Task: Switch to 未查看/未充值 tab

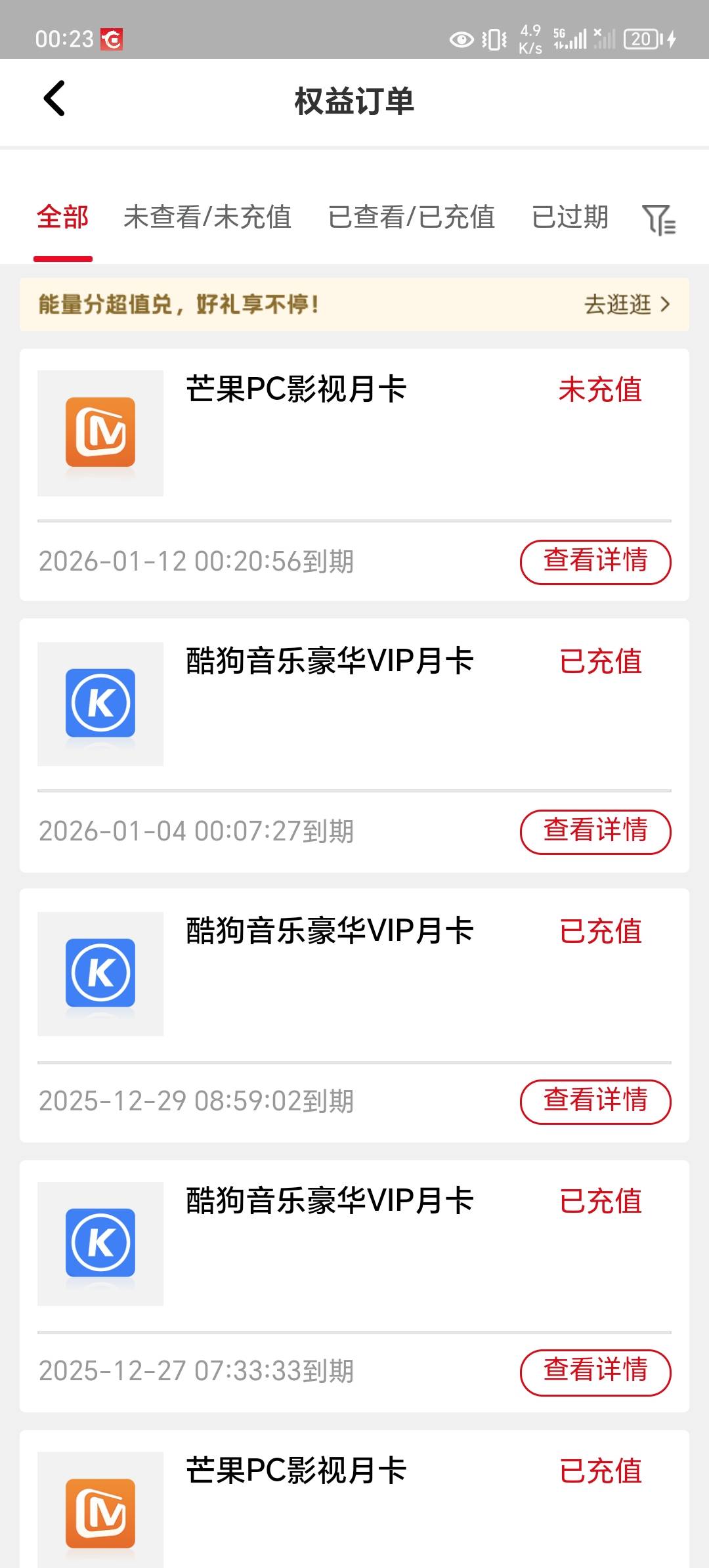Action: (207, 217)
